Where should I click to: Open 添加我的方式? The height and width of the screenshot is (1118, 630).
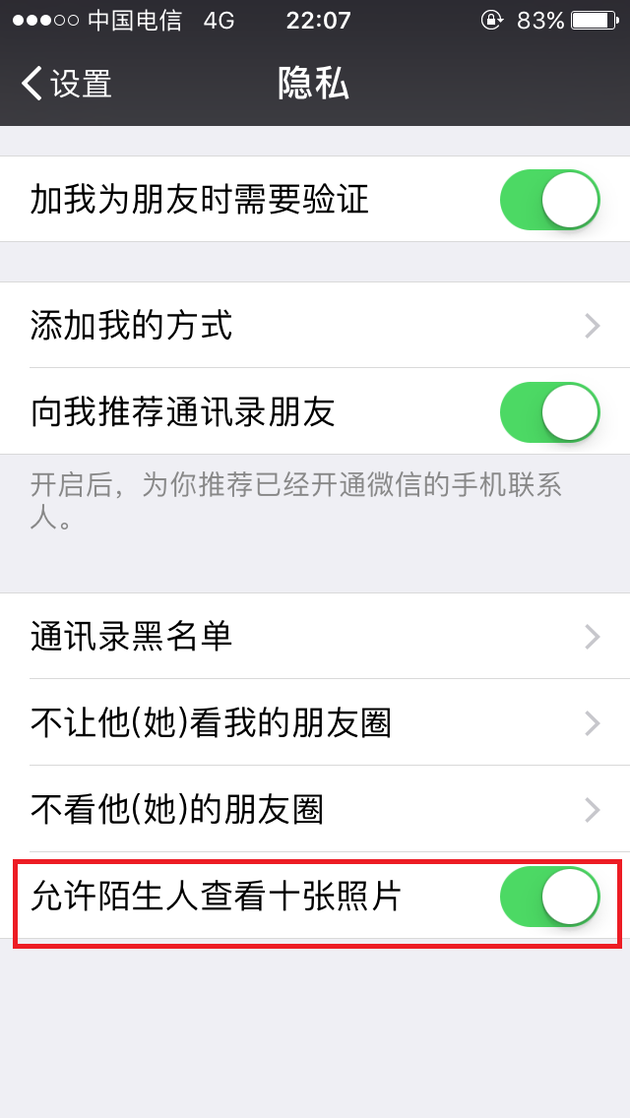tap(315, 326)
